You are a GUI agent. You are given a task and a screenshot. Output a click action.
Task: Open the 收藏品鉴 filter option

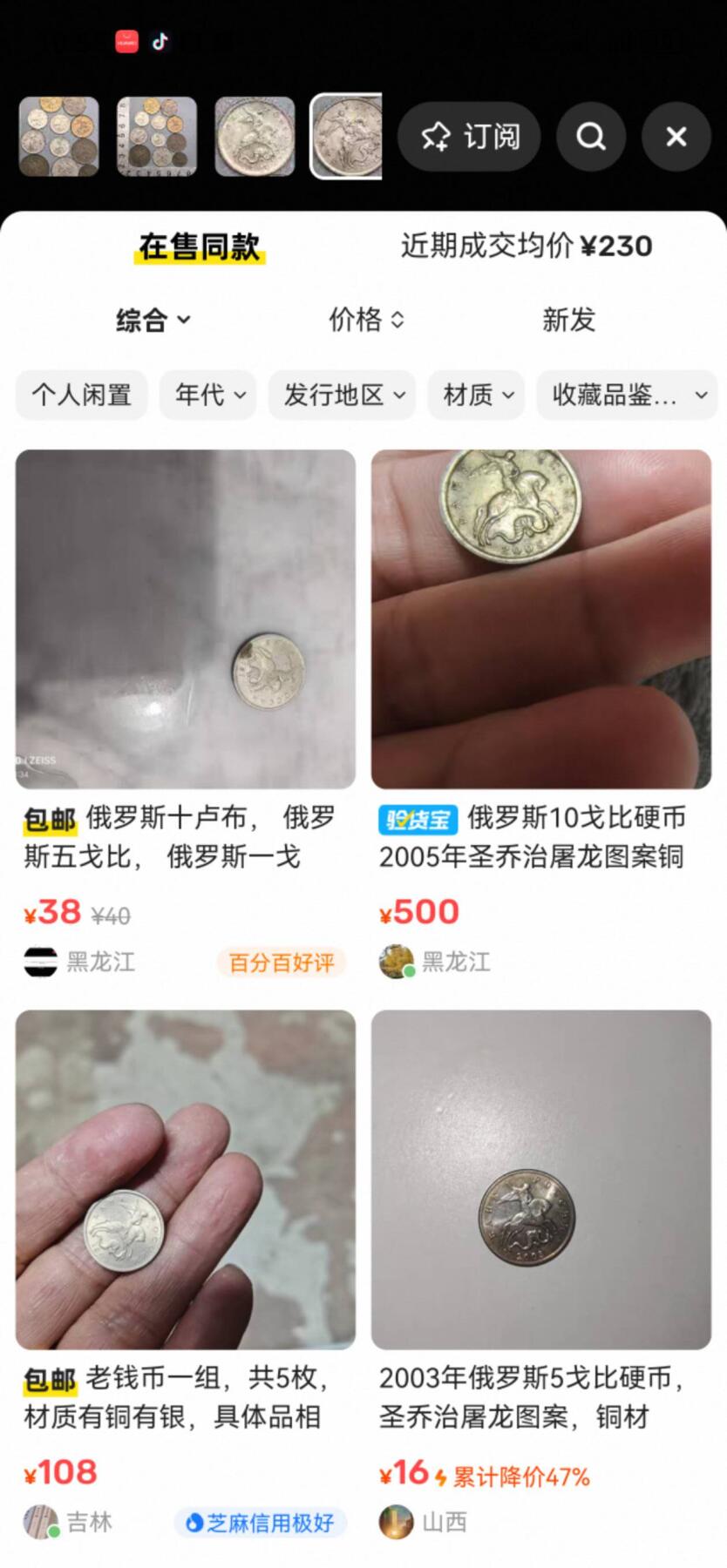(x=626, y=395)
